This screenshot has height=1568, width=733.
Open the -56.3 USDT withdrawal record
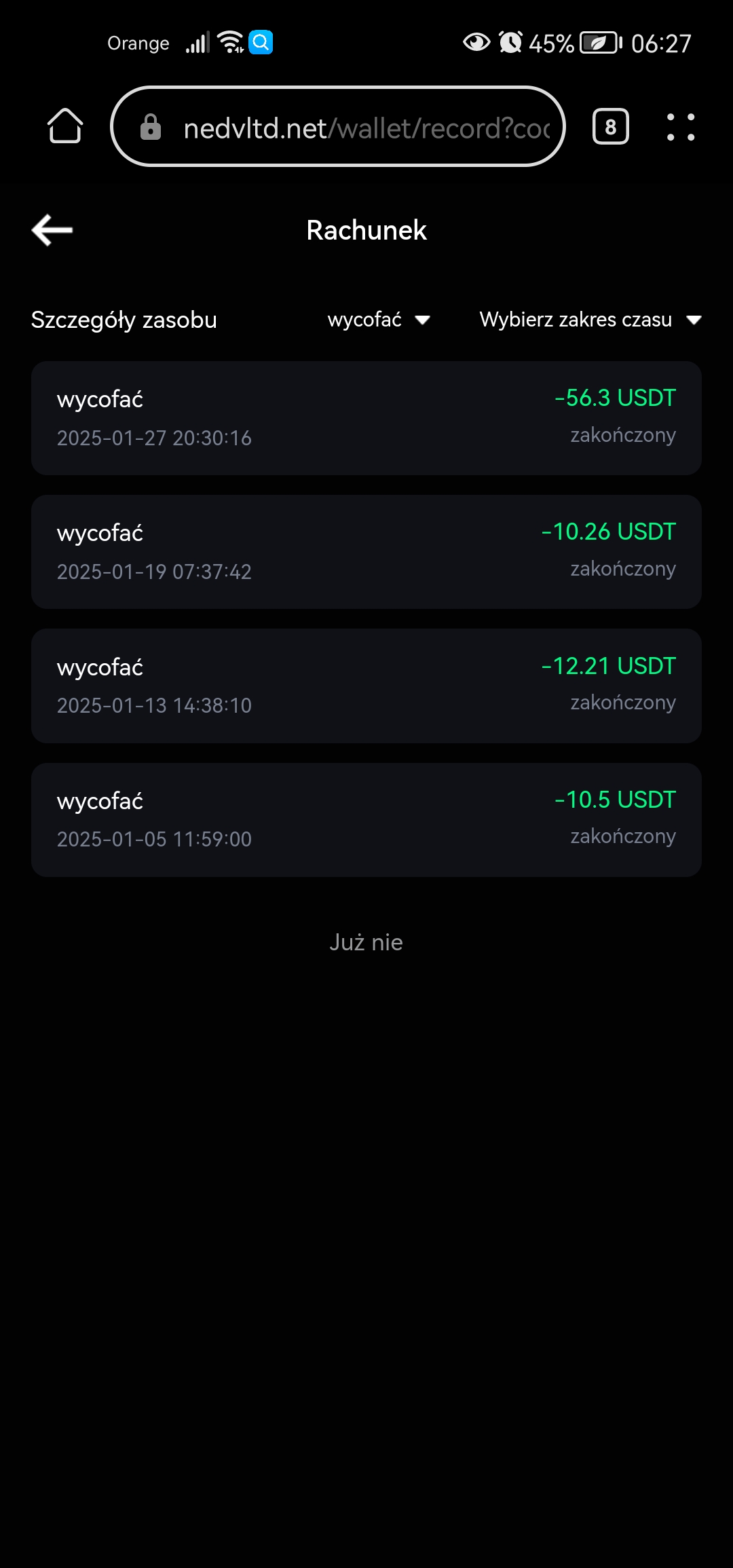point(366,418)
